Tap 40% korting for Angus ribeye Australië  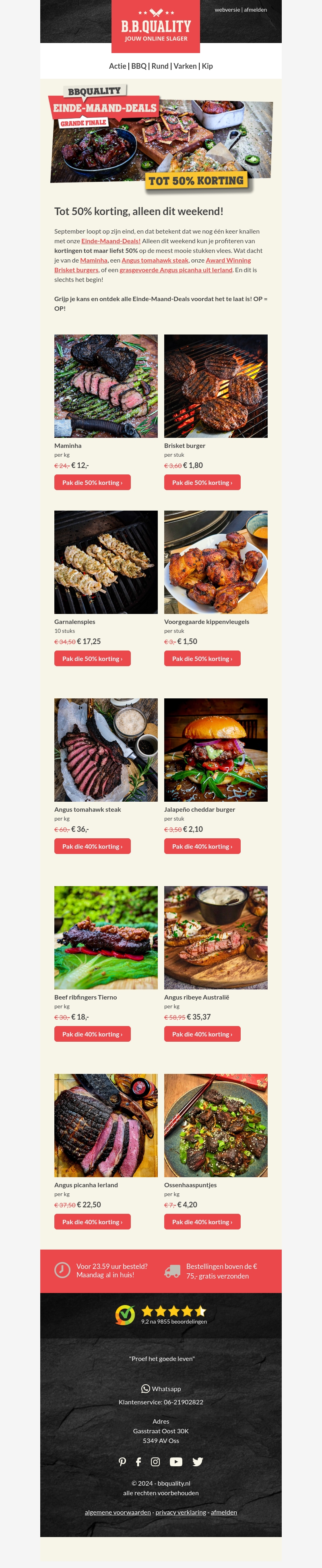[x=202, y=1034]
